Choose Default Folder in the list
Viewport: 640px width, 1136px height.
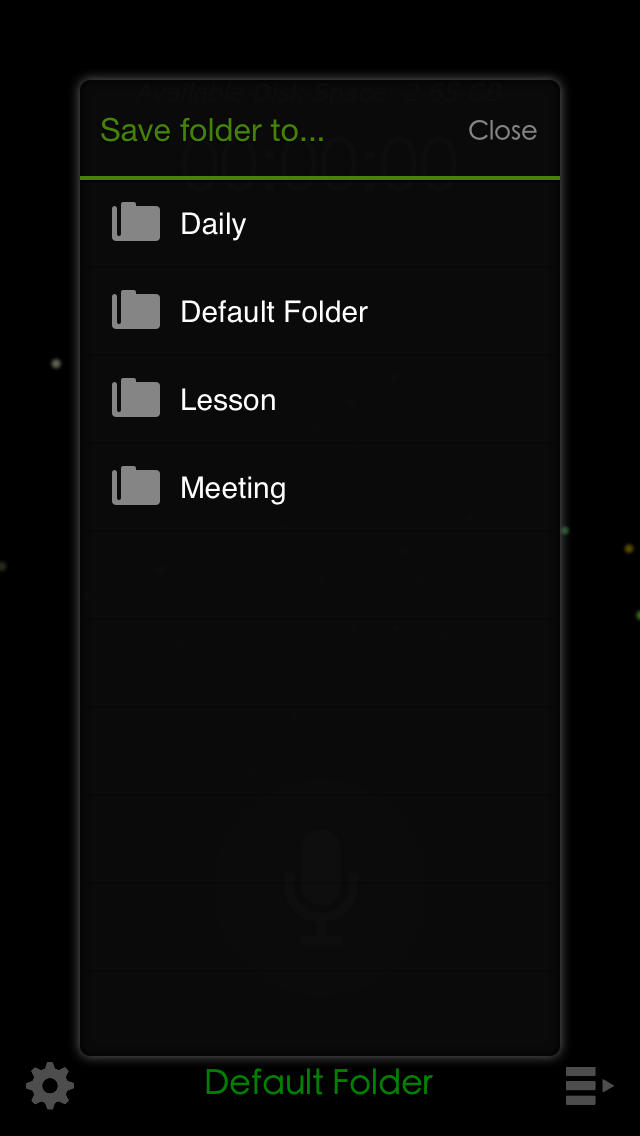click(320, 312)
